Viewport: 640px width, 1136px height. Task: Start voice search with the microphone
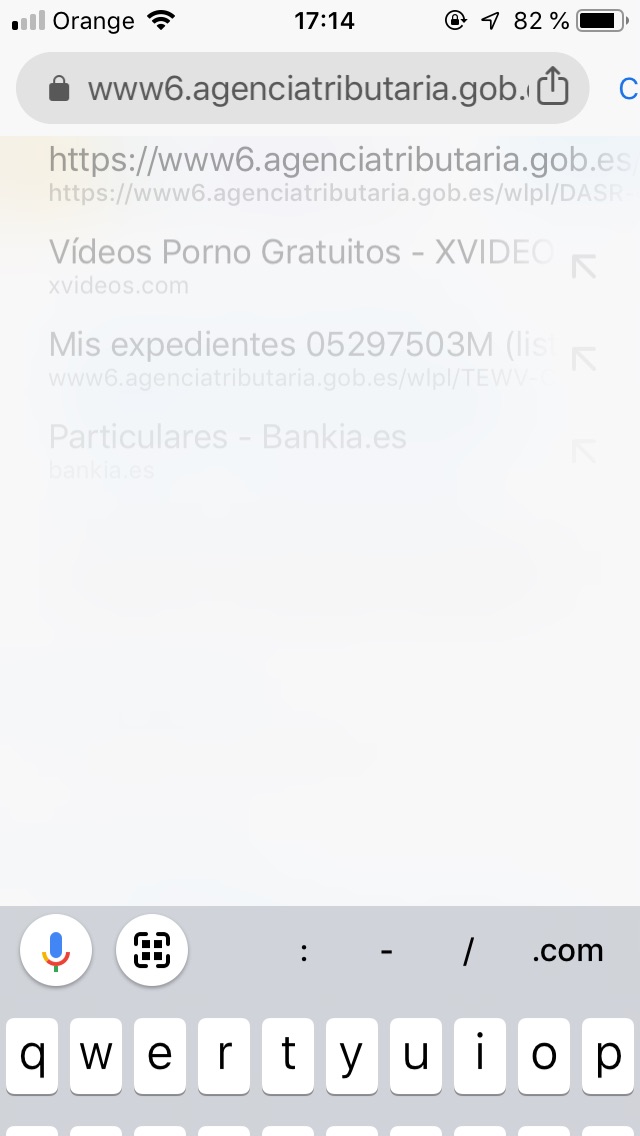[x=56, y=950]
